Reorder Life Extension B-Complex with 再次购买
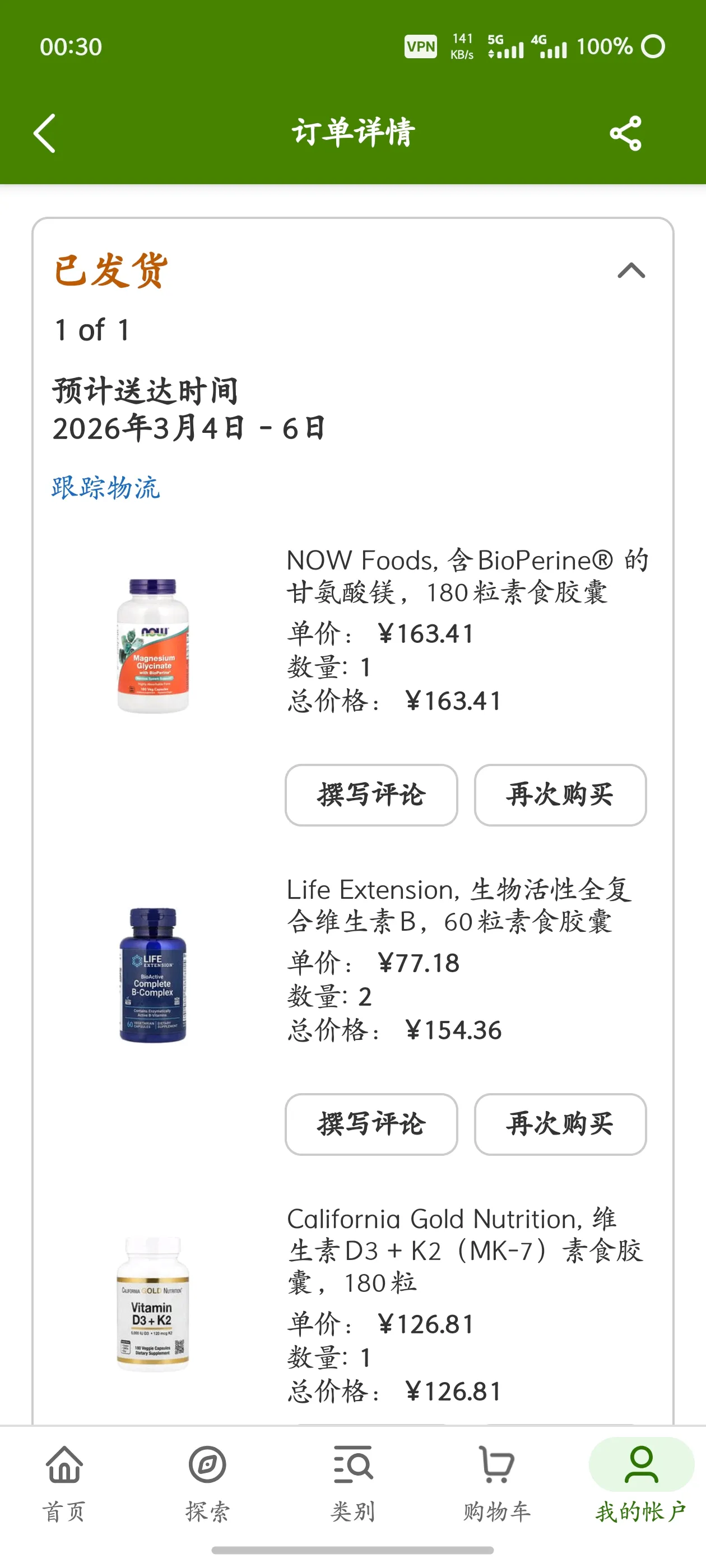The width and height of the screenshot is (706, 1568). point(560,1124)
